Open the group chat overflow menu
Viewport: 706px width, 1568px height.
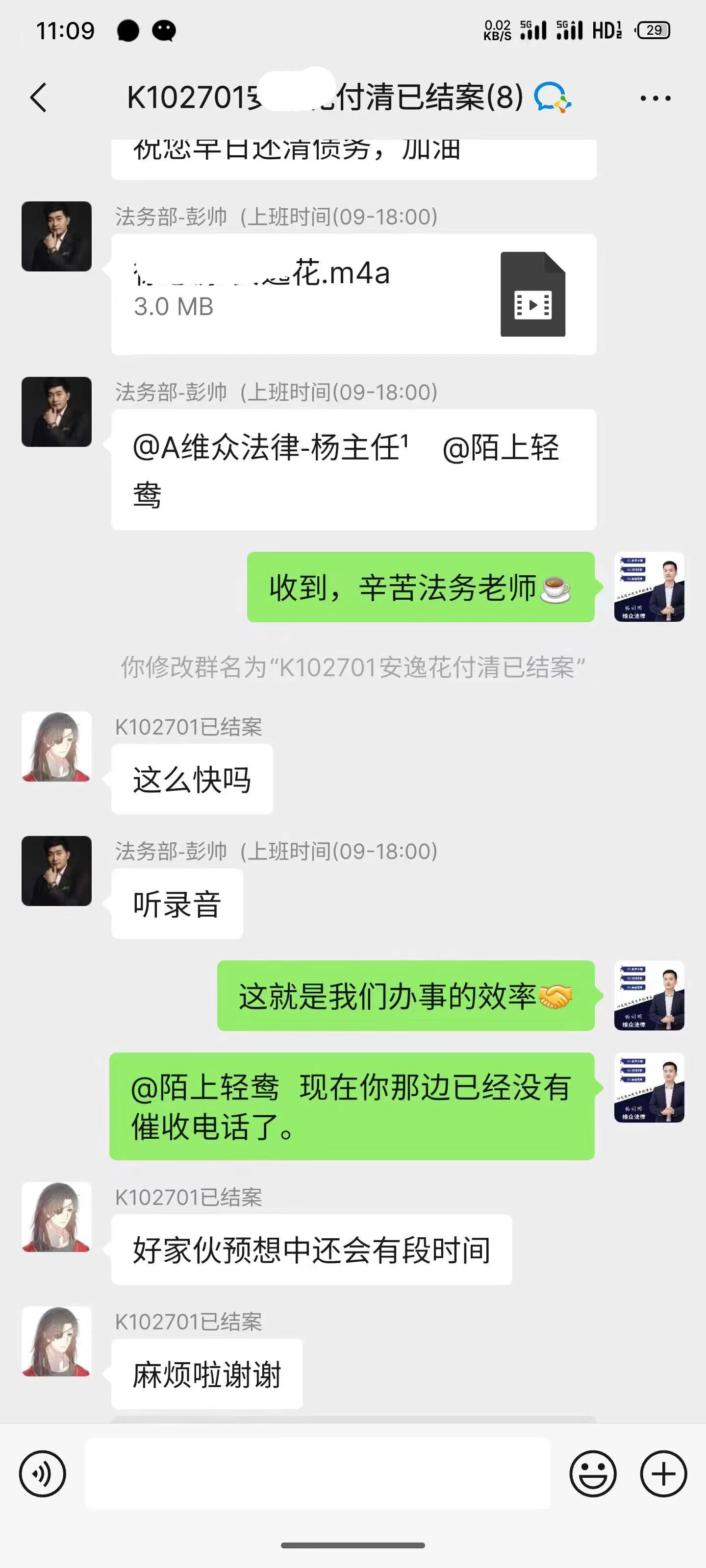click(655, 98)
